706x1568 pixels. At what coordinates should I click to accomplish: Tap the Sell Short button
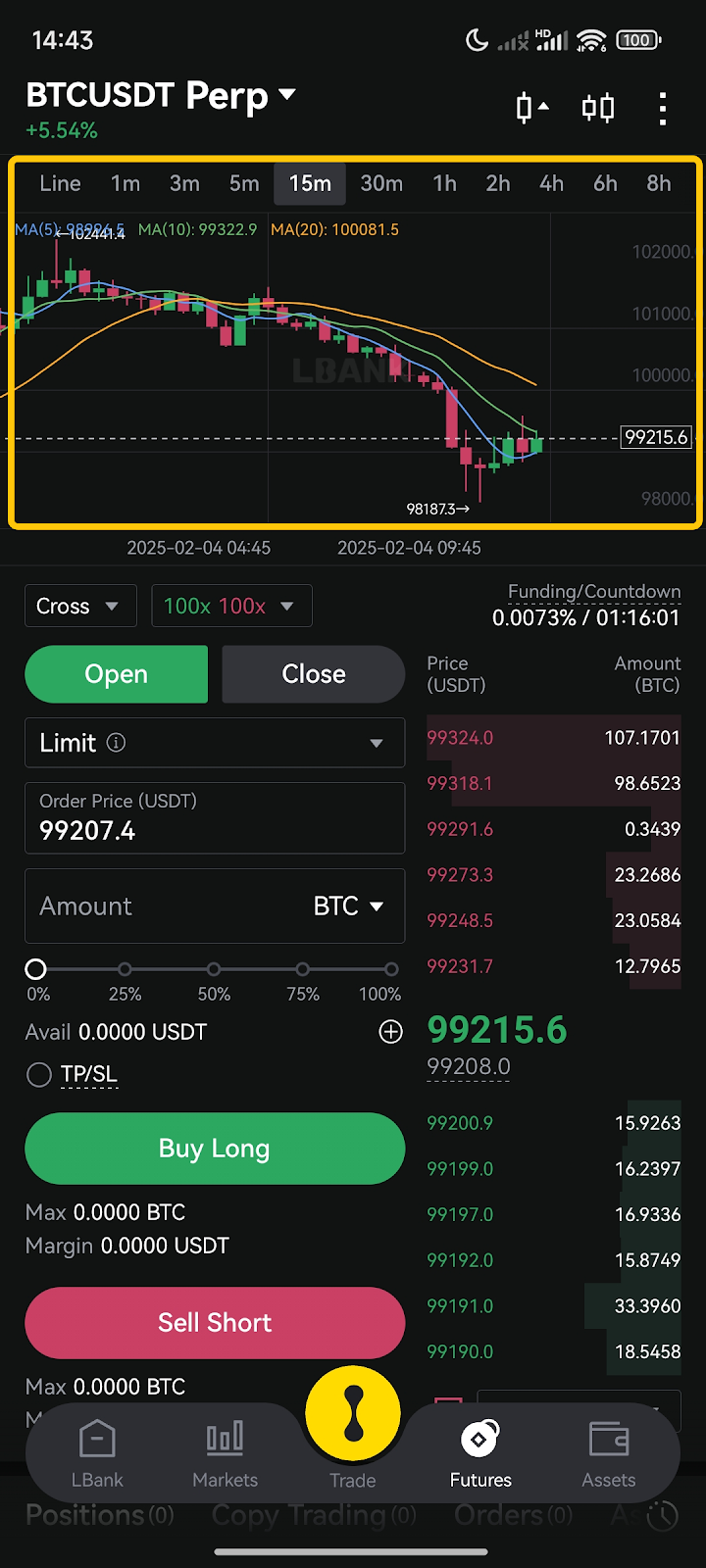click(214, 1323)
